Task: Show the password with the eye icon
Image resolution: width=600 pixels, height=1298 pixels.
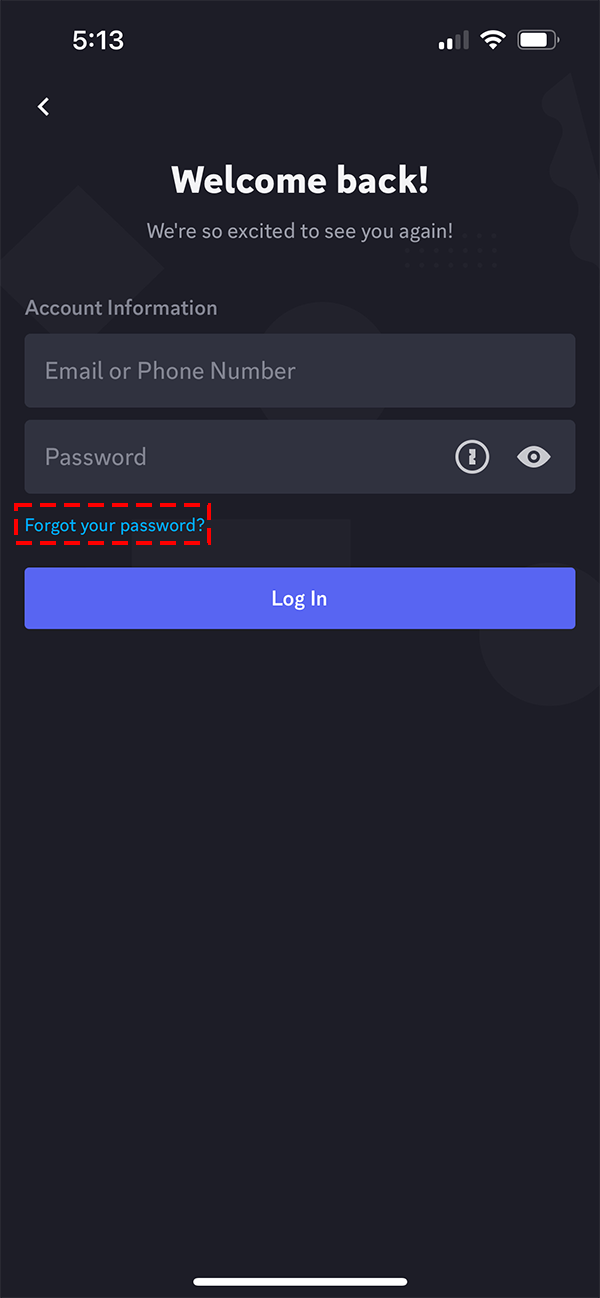Action: point(534,457)
